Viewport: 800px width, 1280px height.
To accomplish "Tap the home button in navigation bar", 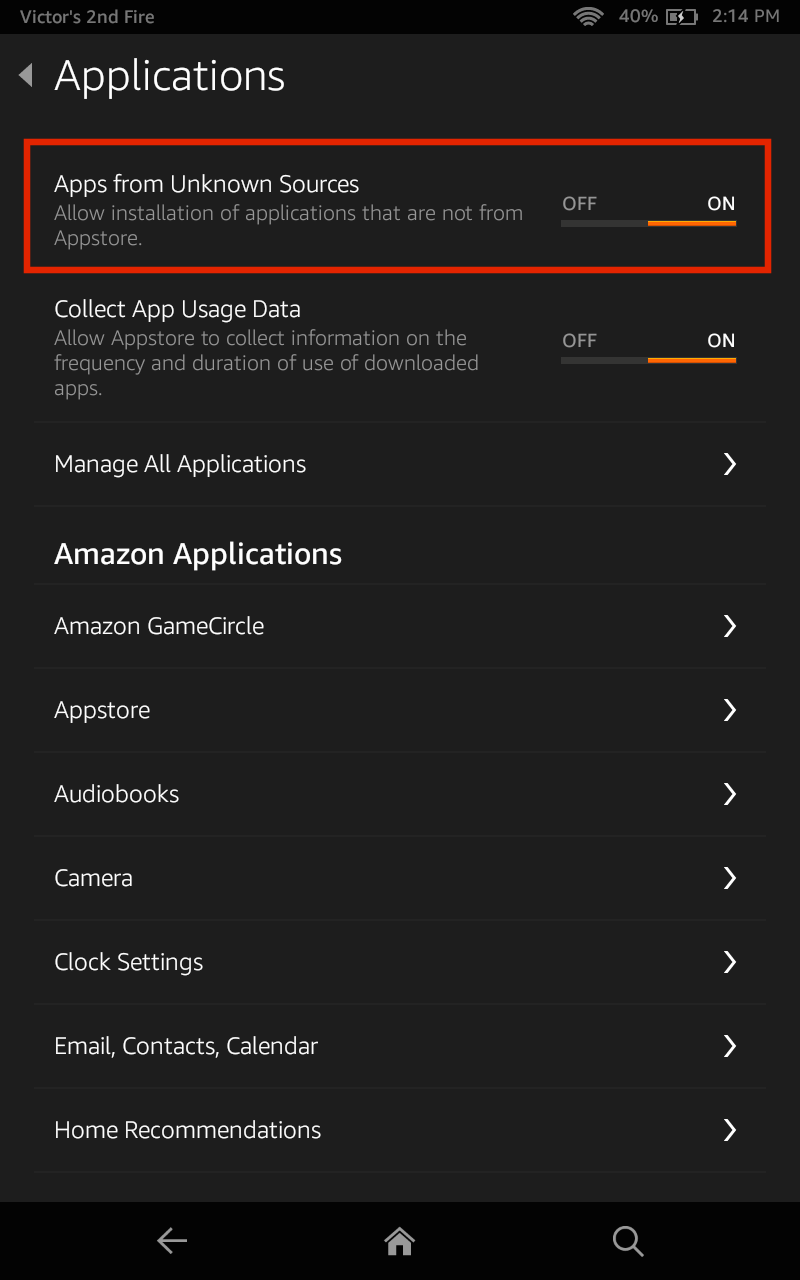I will [x=399, y=1241].
